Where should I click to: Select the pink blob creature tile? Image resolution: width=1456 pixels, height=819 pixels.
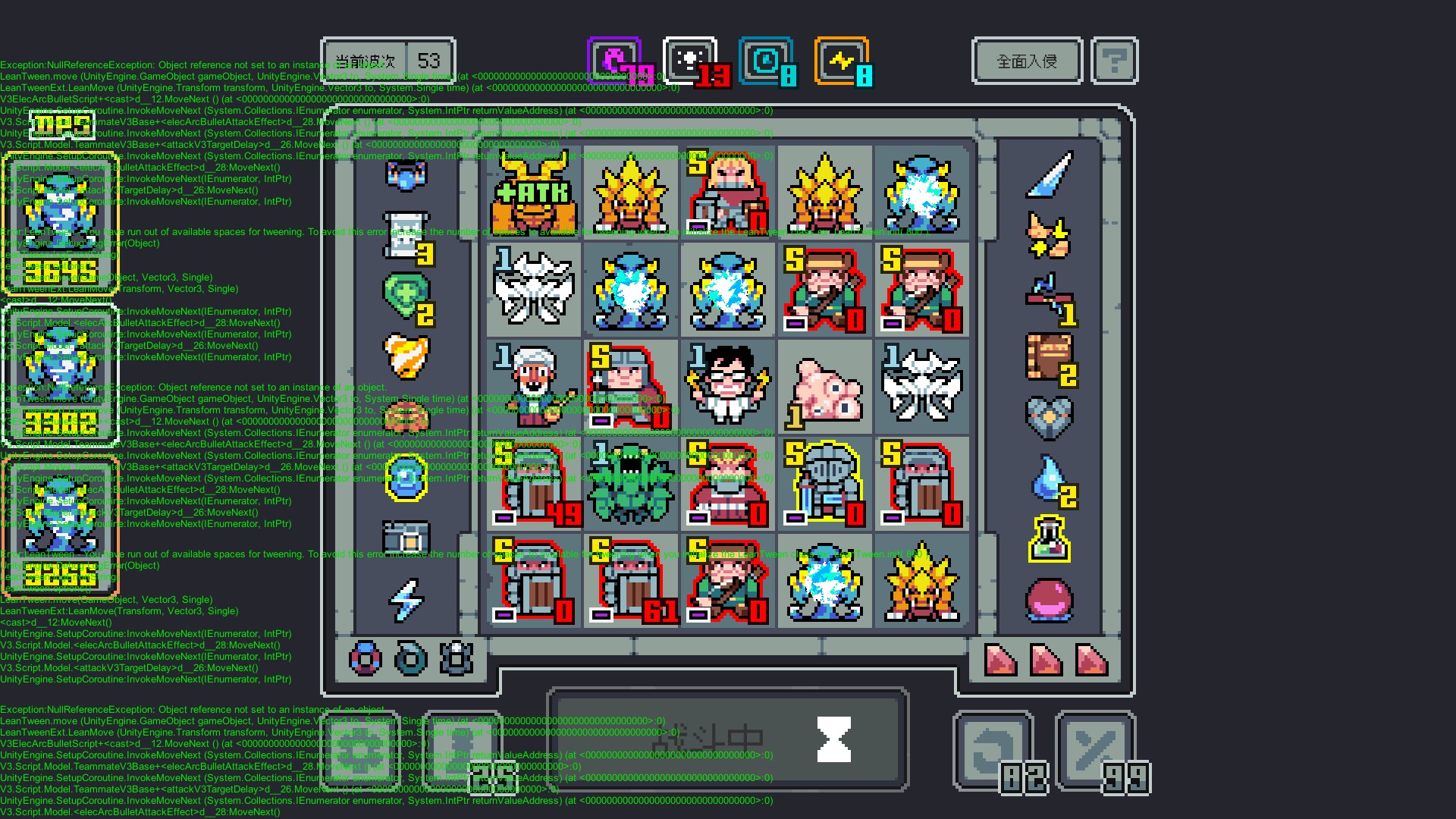(x=825, y=387)
